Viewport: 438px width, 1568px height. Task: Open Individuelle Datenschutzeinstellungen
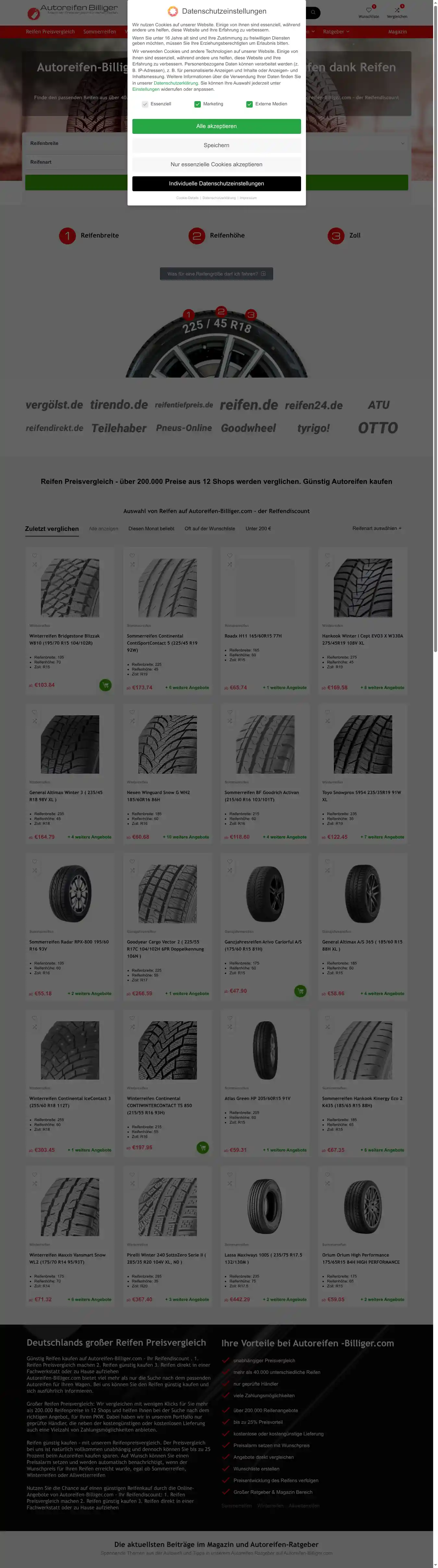pos(216,184)
